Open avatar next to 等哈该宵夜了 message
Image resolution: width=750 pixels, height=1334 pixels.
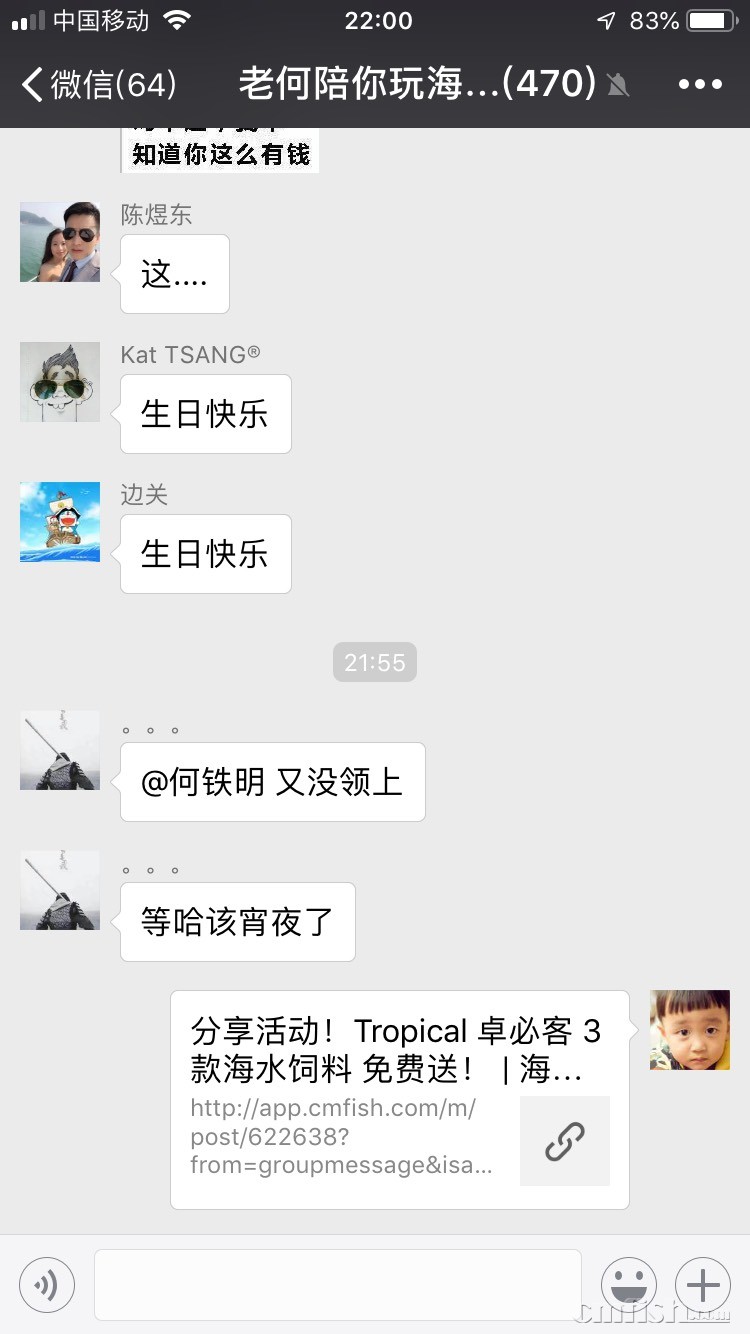coord(60,890)
